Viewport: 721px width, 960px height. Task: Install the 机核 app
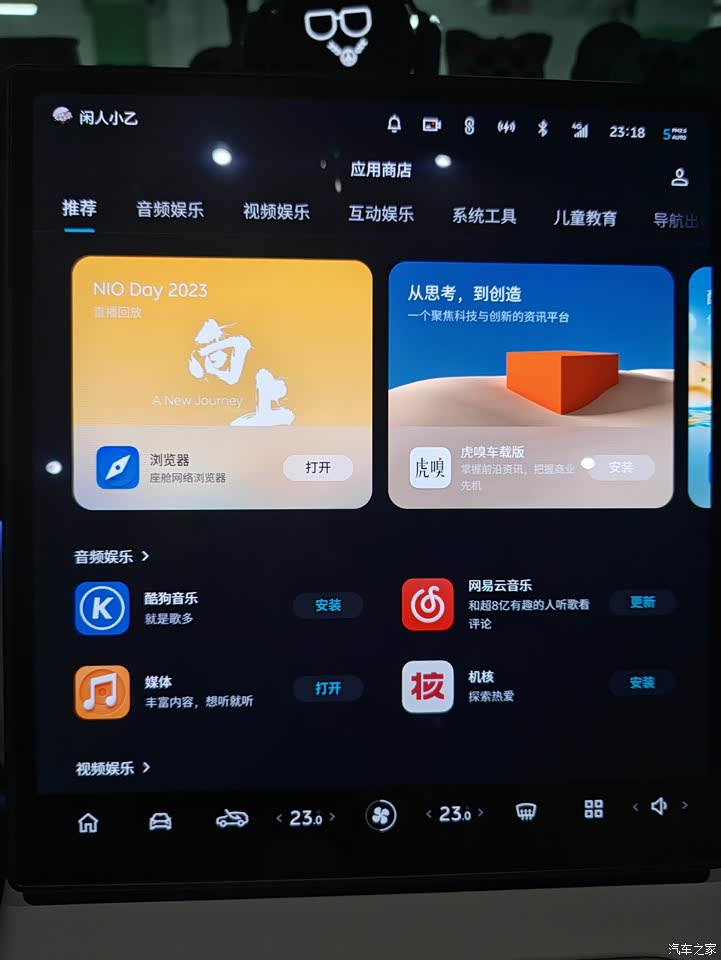point(642,683)
